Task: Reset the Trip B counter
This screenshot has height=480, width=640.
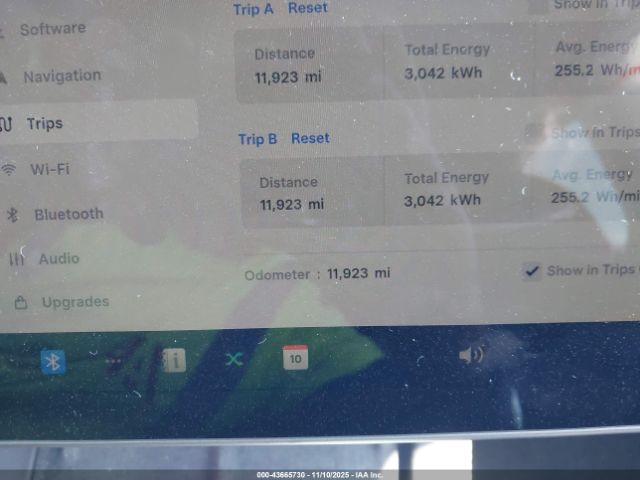Action: click(x=310, y=138)
